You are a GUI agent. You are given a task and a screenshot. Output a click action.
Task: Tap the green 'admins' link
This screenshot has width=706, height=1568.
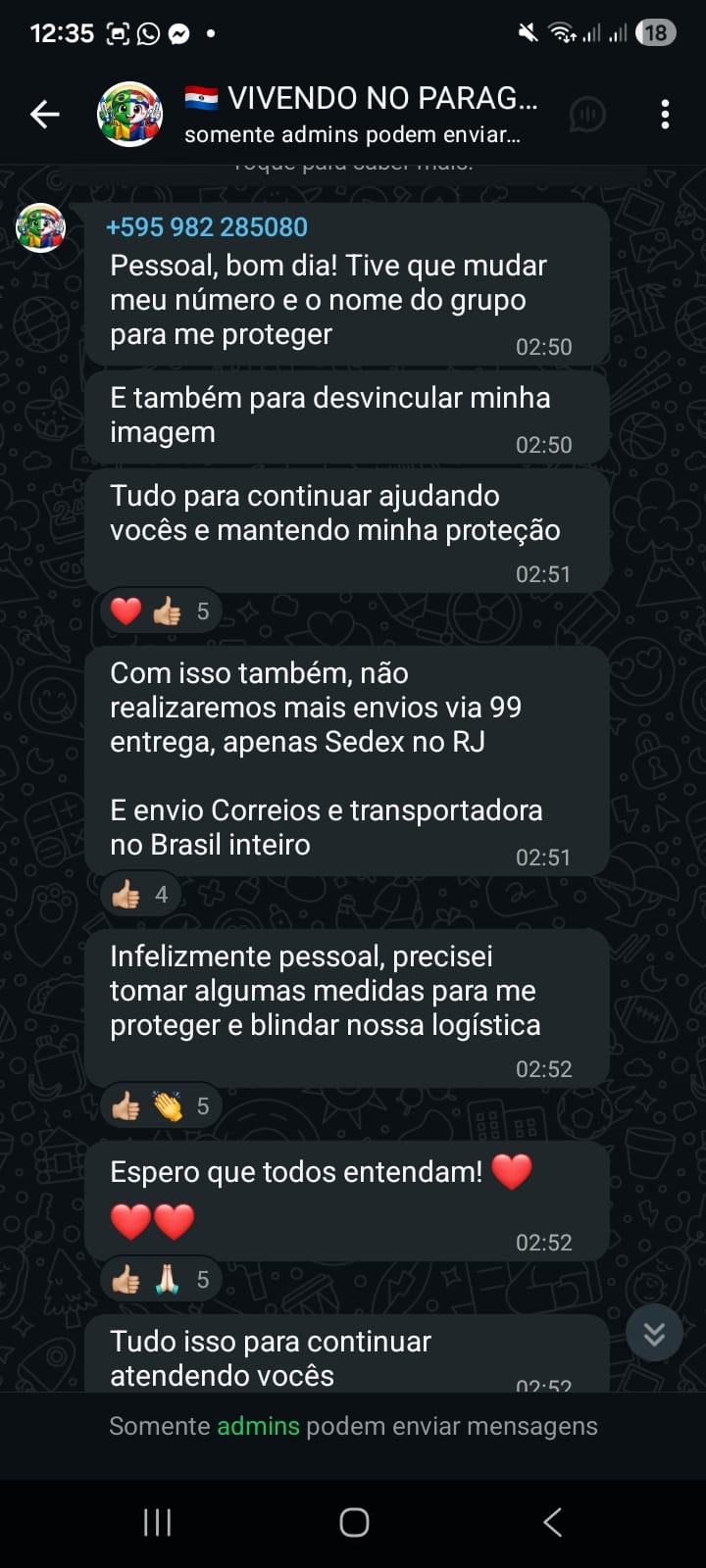tap(258, 1426)
